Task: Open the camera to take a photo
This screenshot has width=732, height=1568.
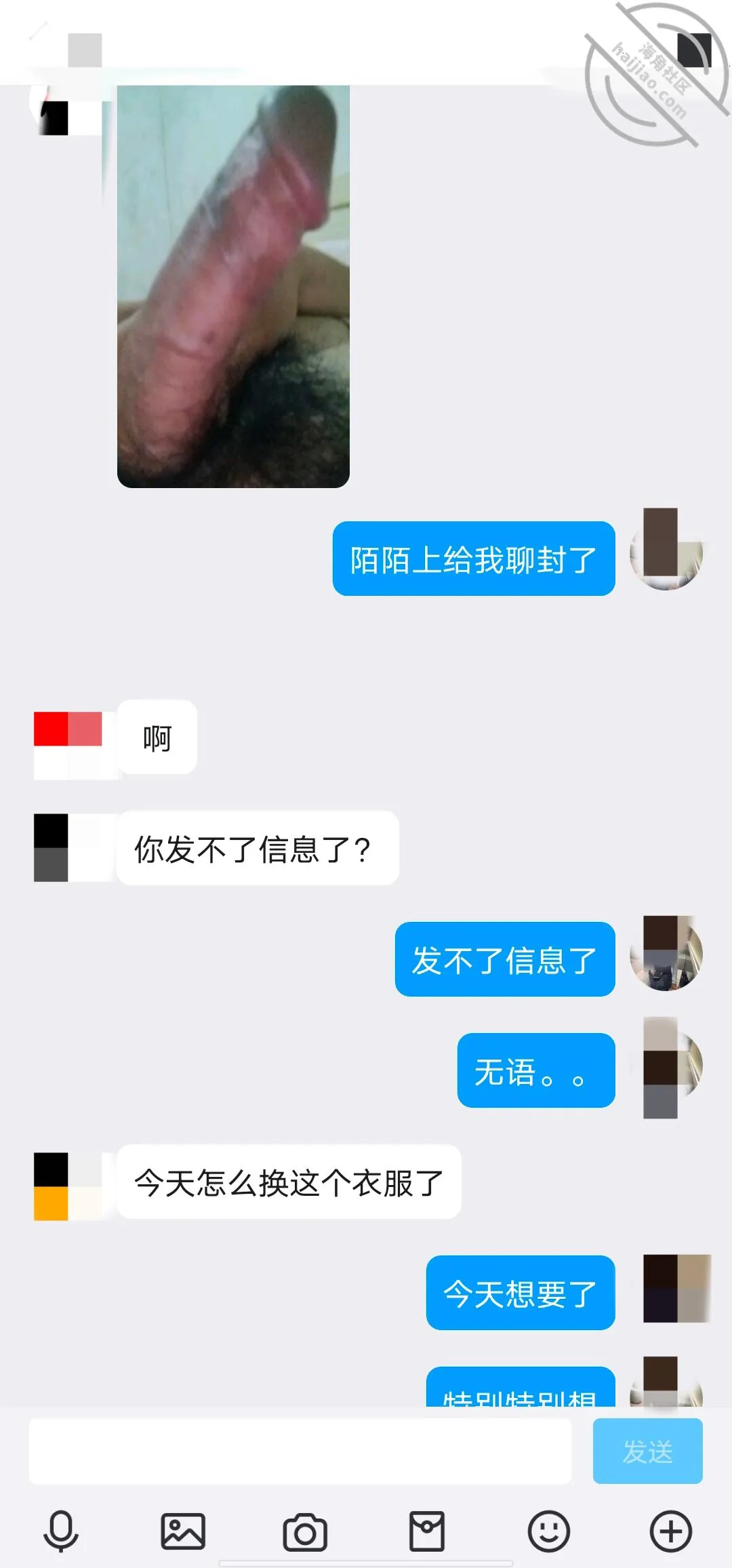Action: coord(305,1532)
